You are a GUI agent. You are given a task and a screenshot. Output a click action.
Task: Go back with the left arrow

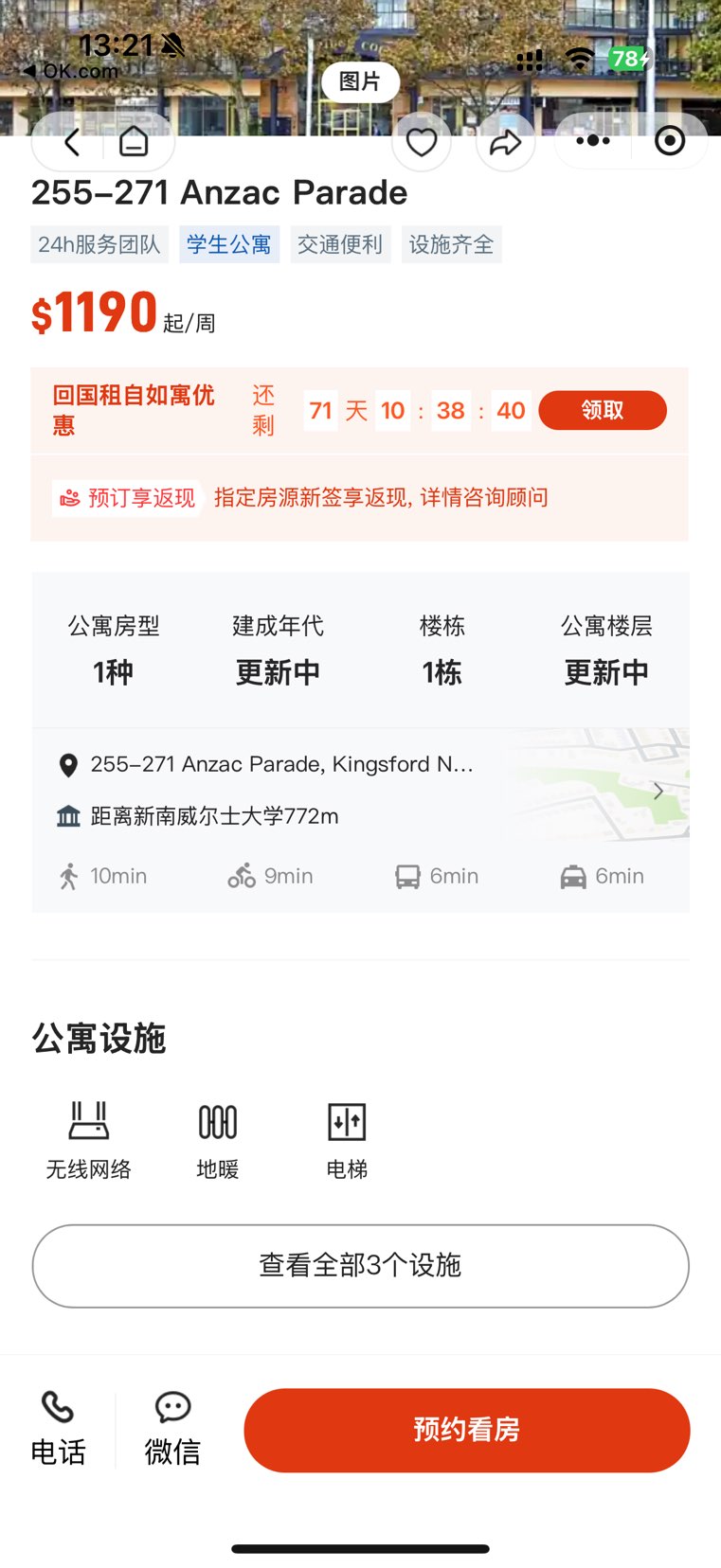72,142
